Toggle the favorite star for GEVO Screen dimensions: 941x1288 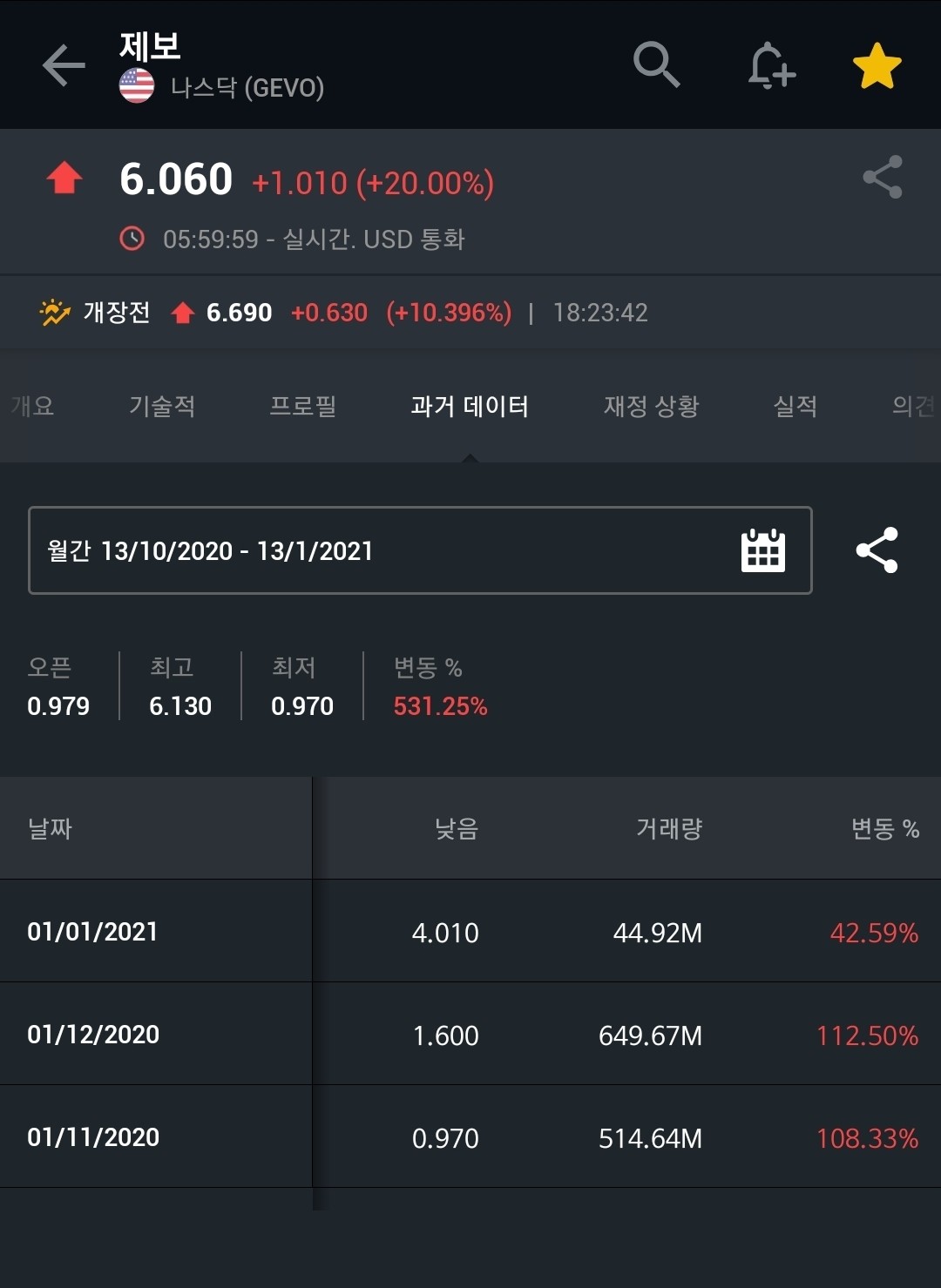tap(877, 66)
